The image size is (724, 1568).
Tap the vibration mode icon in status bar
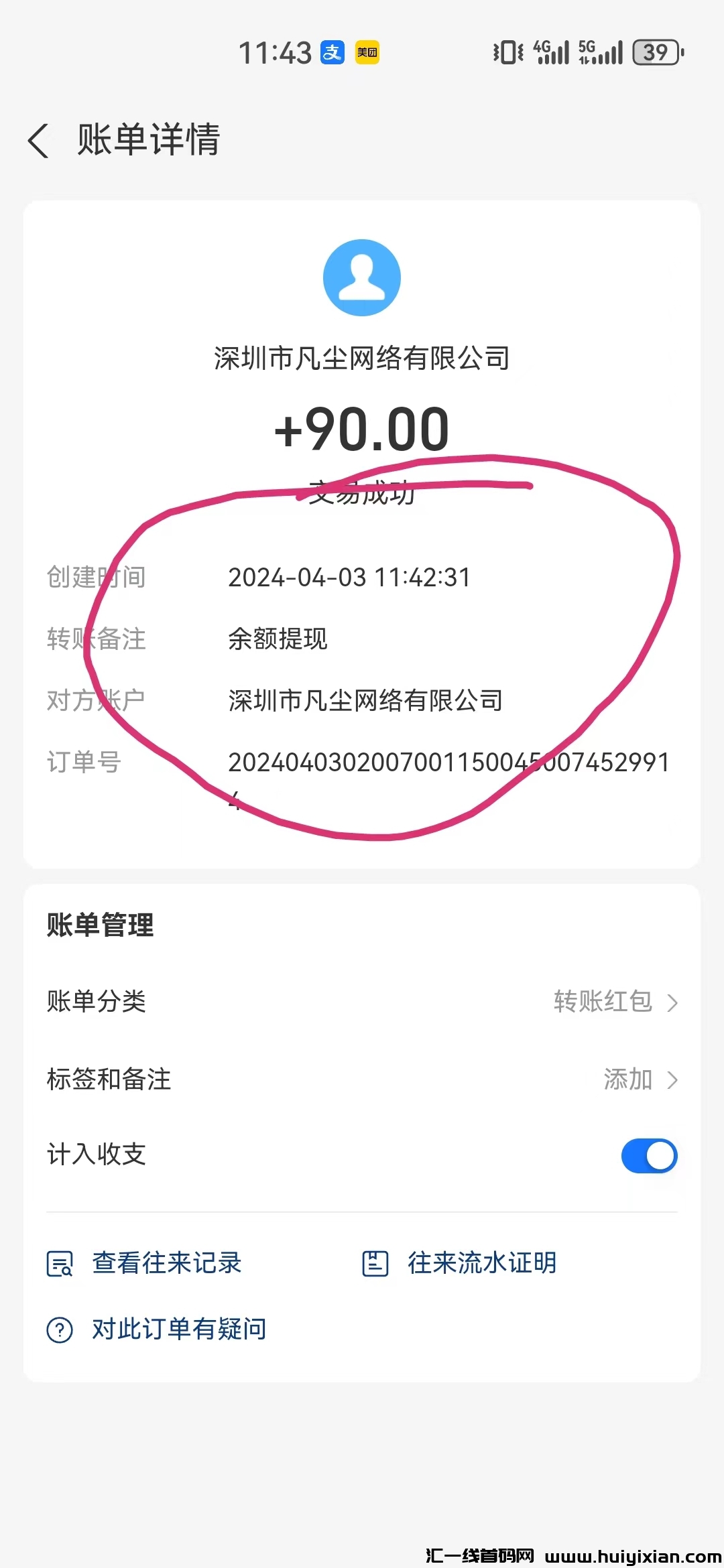pos(506,52)
